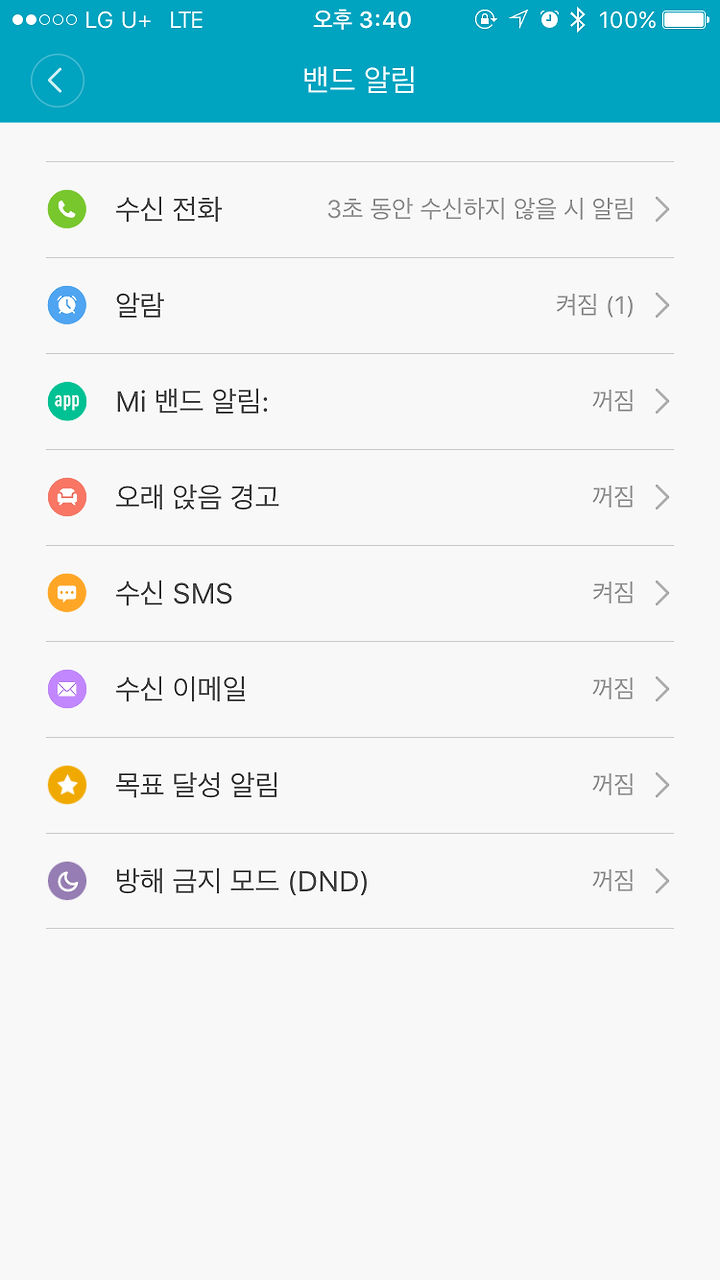
Task: Choose the 목표 달성 알림 row
Action: [360, 785]
